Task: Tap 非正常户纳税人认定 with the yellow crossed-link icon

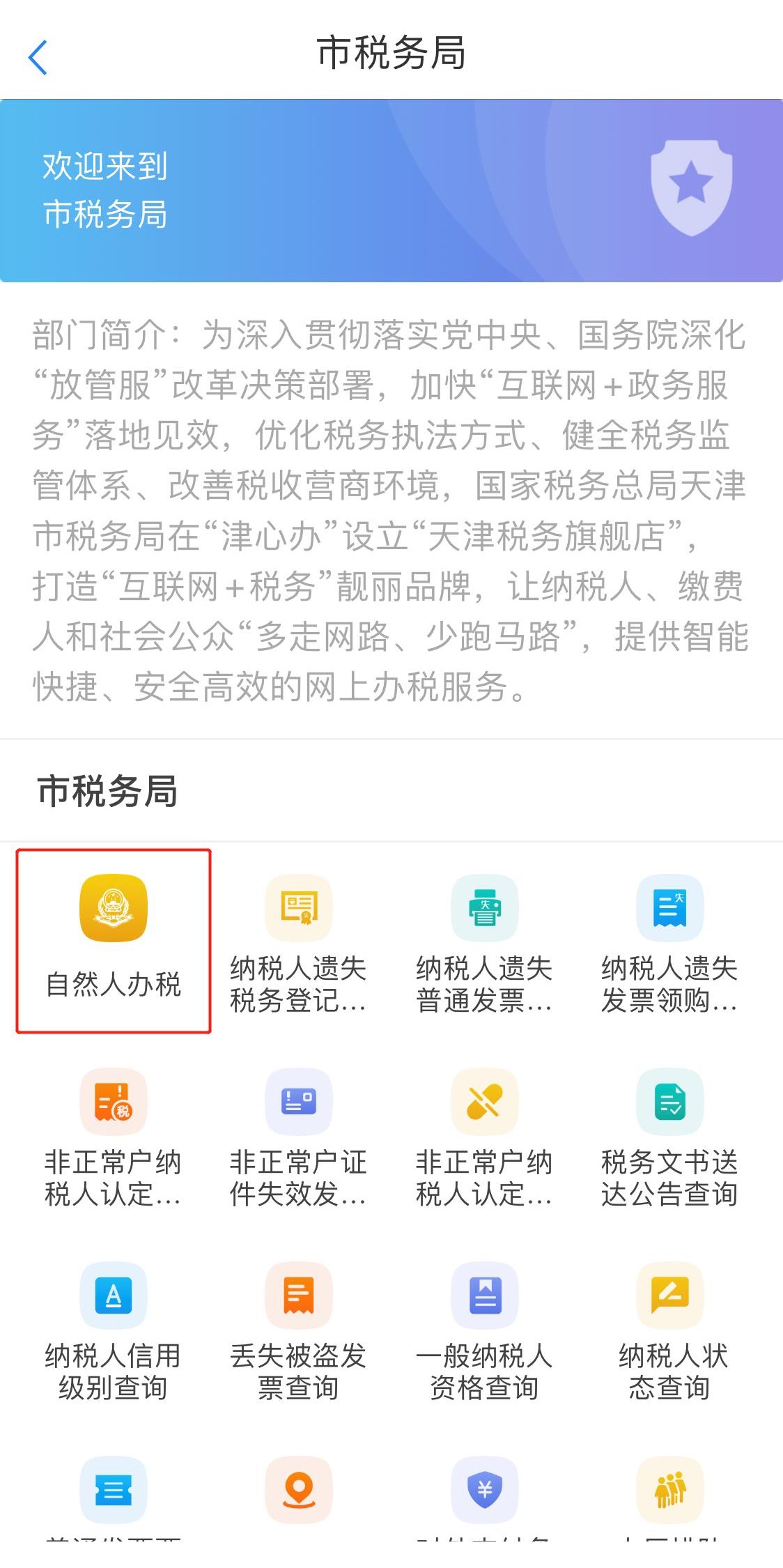Action: (x=484, y=1138)
